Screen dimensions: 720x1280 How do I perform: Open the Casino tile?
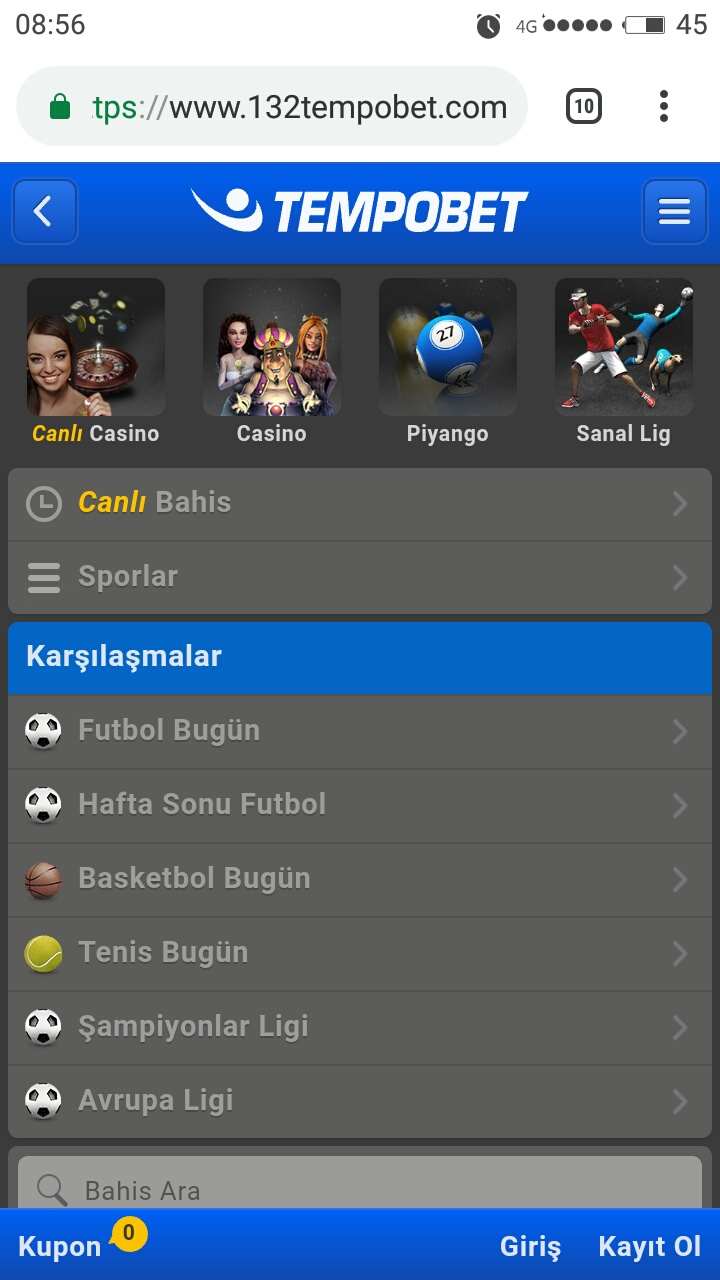[x=272, y=360]
